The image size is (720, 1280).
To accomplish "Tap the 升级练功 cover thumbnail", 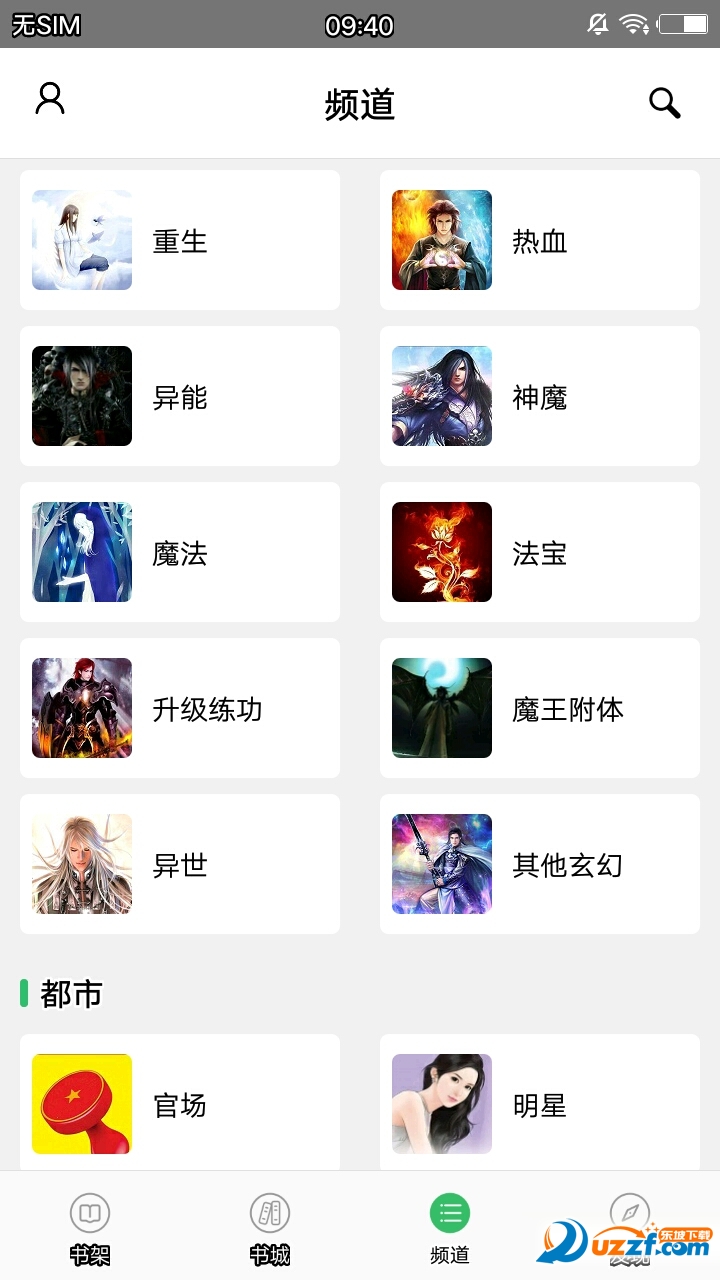I will pyautogui.click(x=81, y=708).
